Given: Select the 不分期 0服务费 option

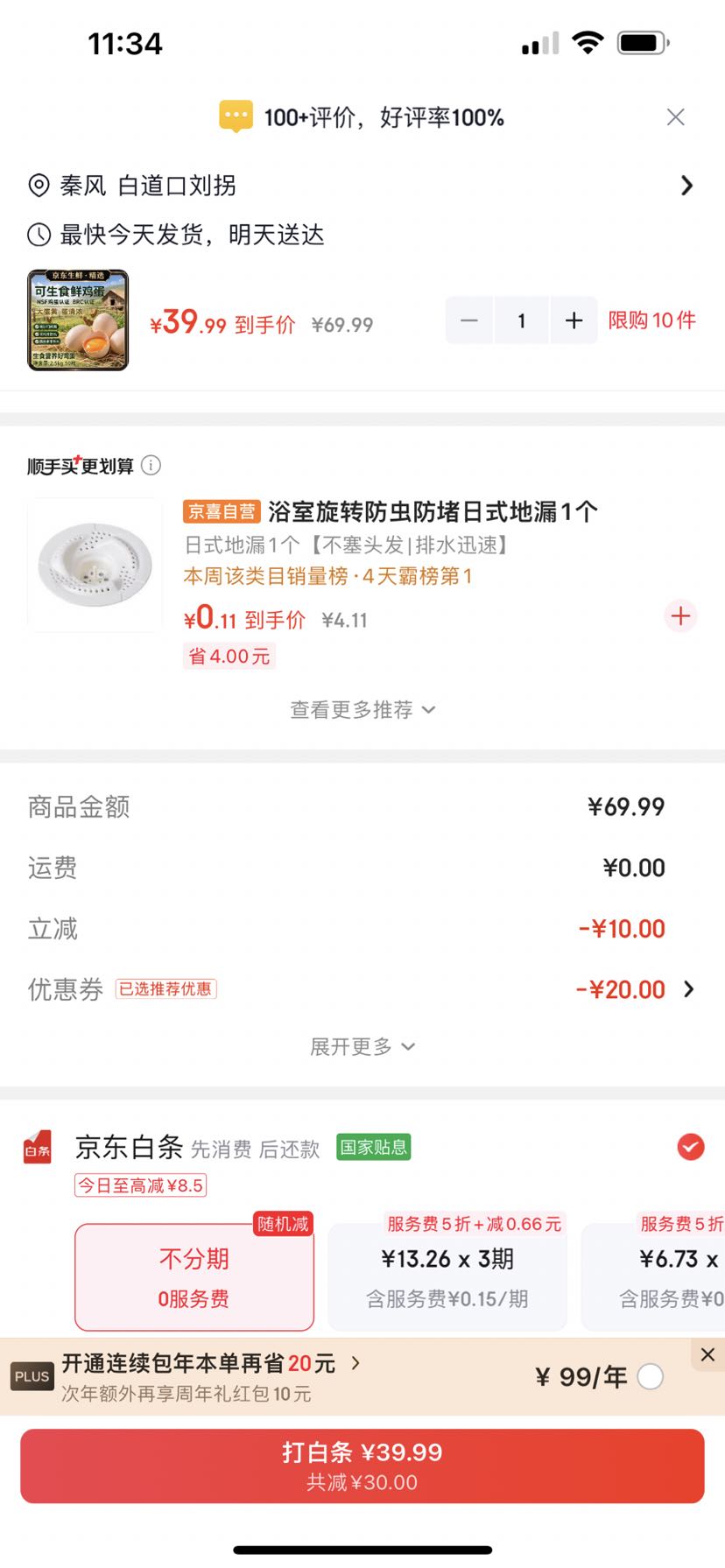Looking at the screenshot, I should coord(194,1277).
